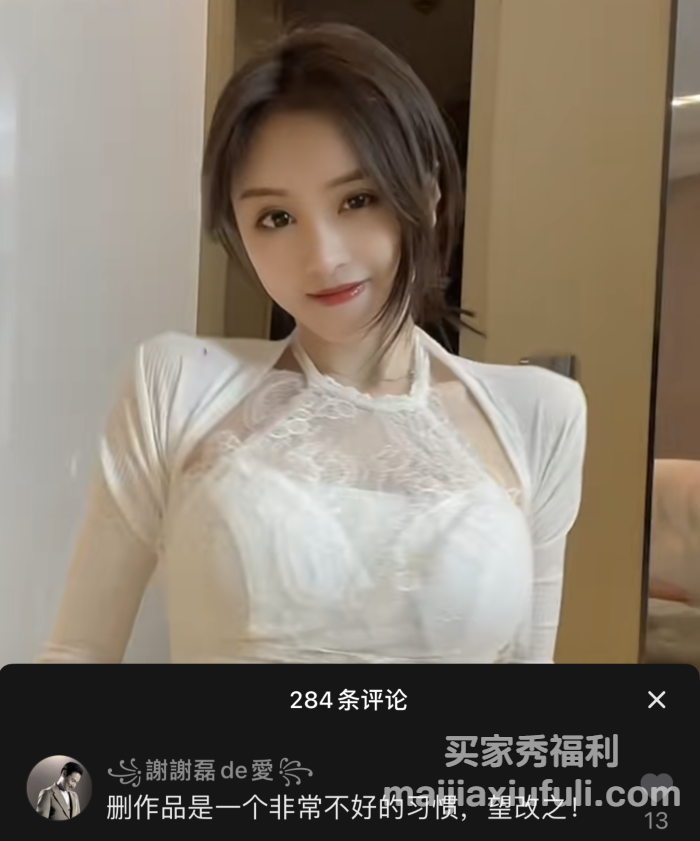
Task: Close the 284 comments panel
Action: click(656, 700)
